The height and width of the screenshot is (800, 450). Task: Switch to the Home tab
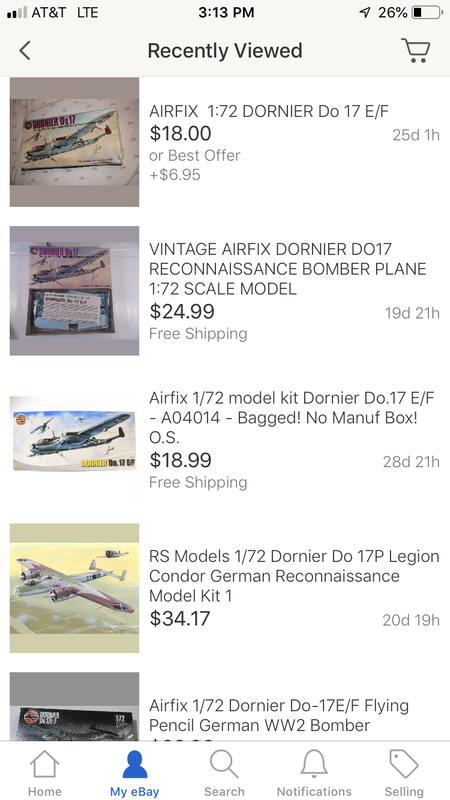pyautogui.click(x=45, y=771)
